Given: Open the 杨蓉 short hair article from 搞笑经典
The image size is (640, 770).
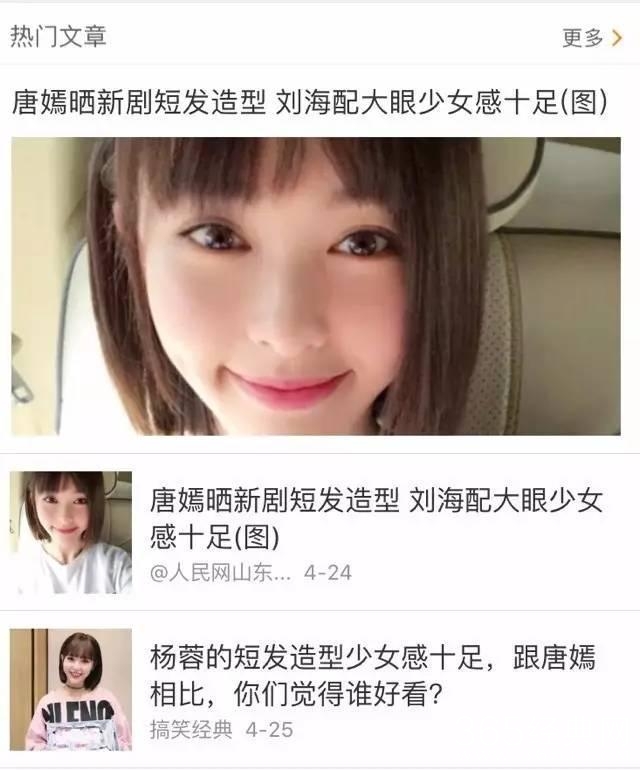Looking at the screenshot, I should [x=370, y=674].
